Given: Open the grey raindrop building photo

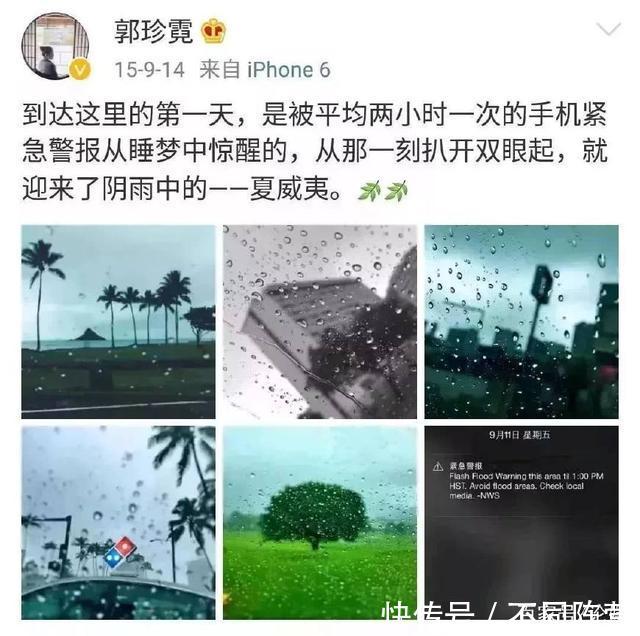Looking at the screenshot, I should (320, 321).
